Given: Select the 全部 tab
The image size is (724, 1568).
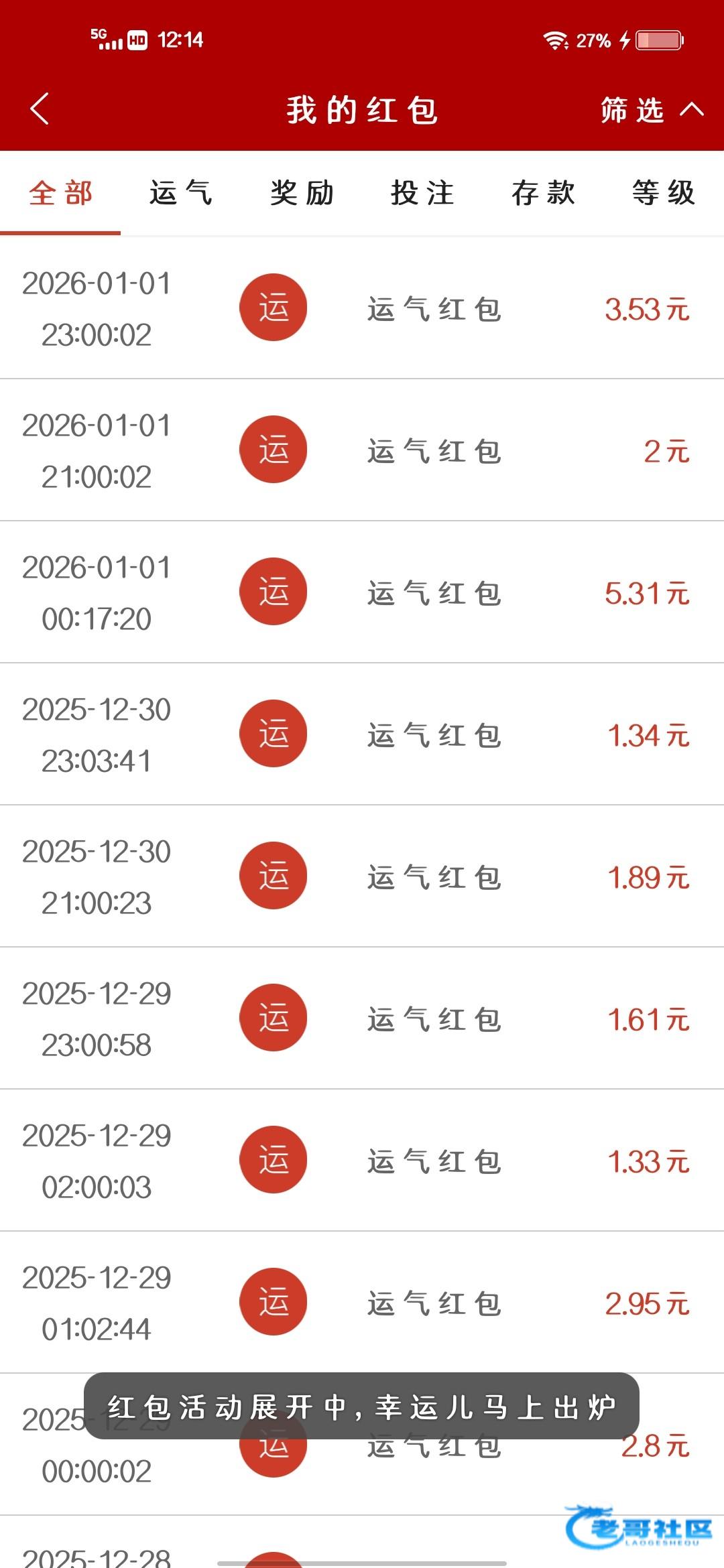Looking at the screenshot, I should 60,194.
